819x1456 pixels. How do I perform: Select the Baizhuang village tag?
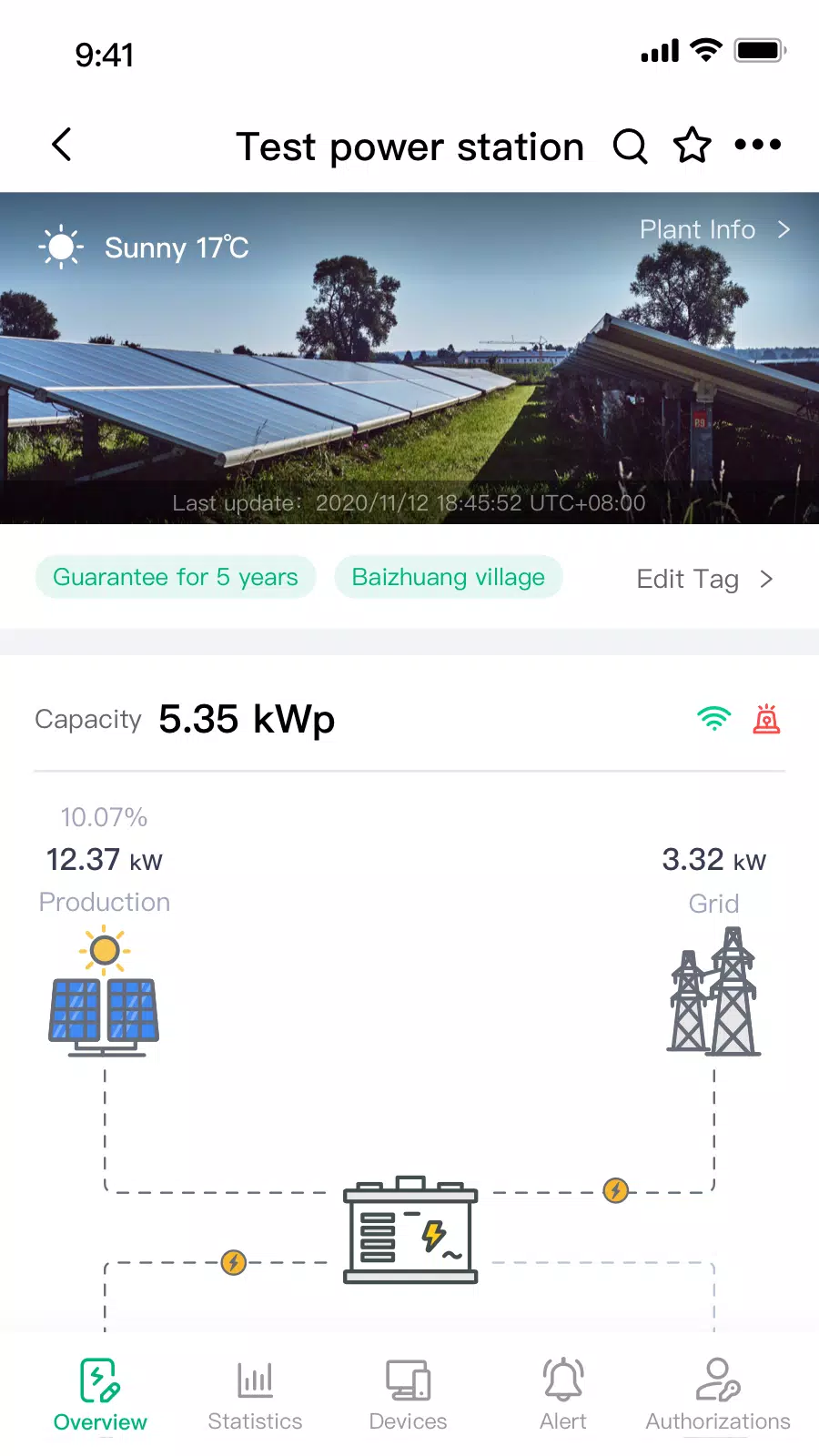coord(449,577)
